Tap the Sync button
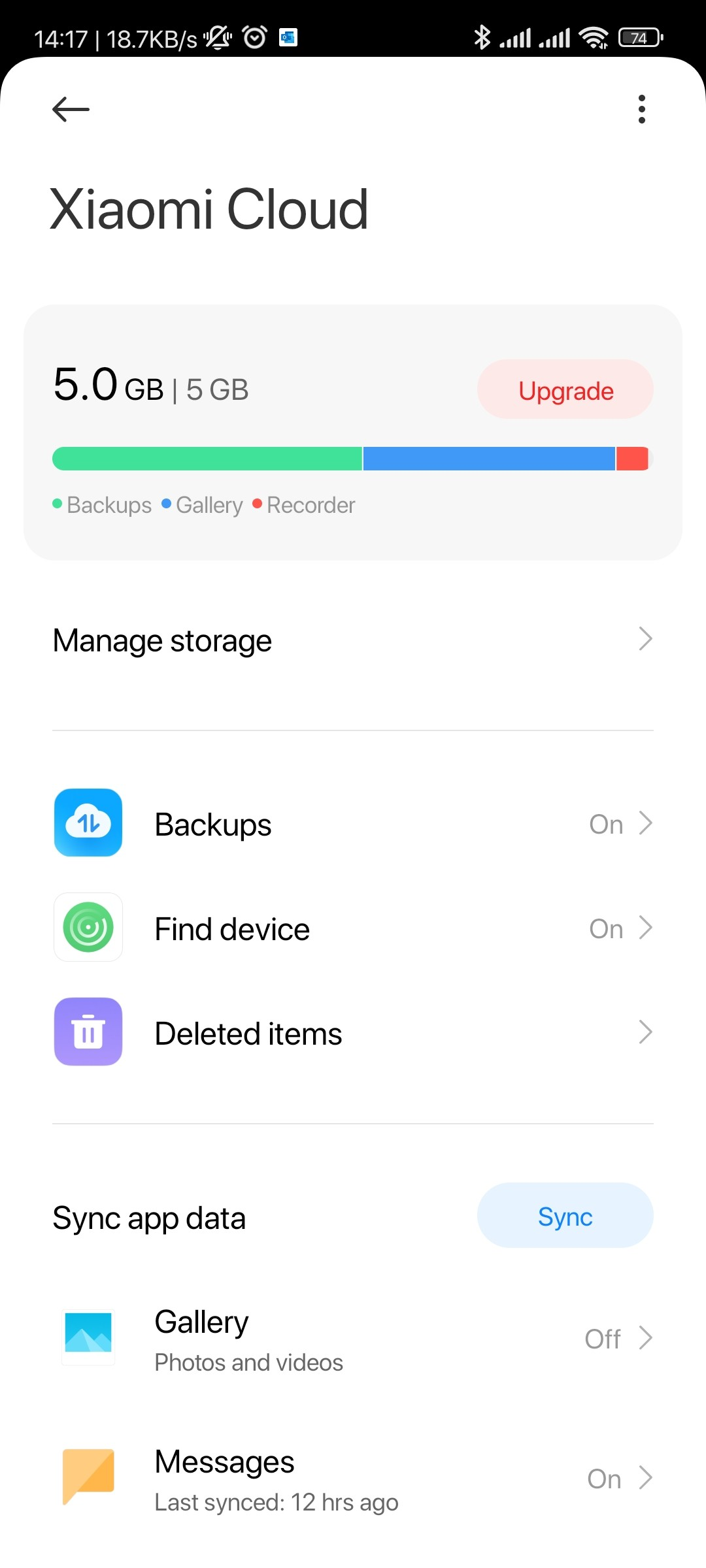706x1568 pixels. coord(565,1216)
